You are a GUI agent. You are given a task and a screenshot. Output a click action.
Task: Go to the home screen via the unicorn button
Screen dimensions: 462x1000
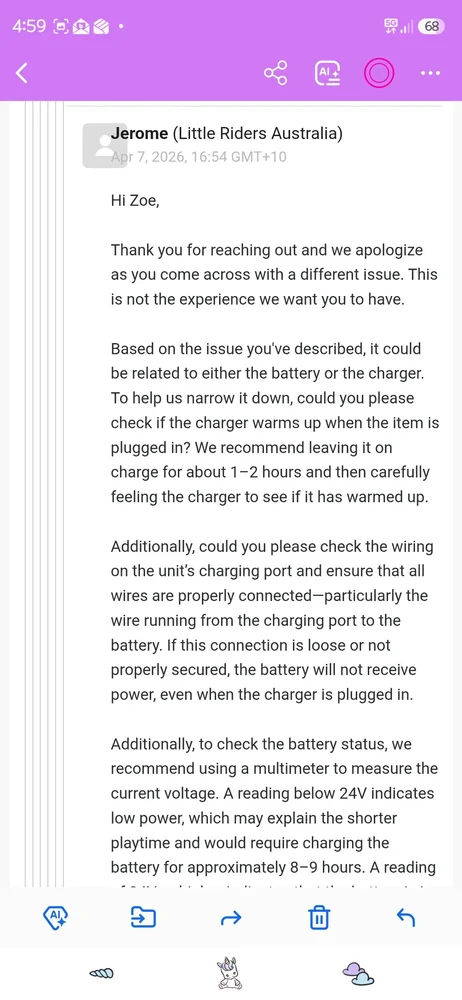click(x=230, y=973)
